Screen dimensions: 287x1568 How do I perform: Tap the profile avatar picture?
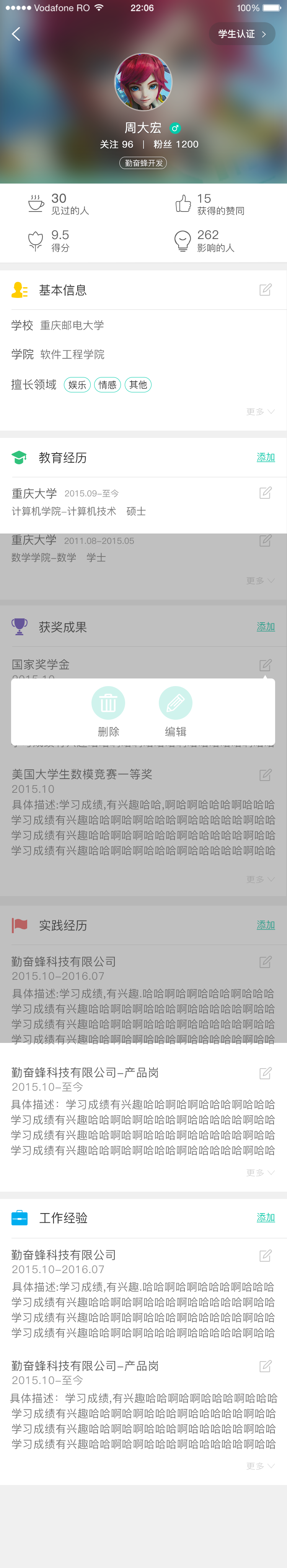point(143,83)
